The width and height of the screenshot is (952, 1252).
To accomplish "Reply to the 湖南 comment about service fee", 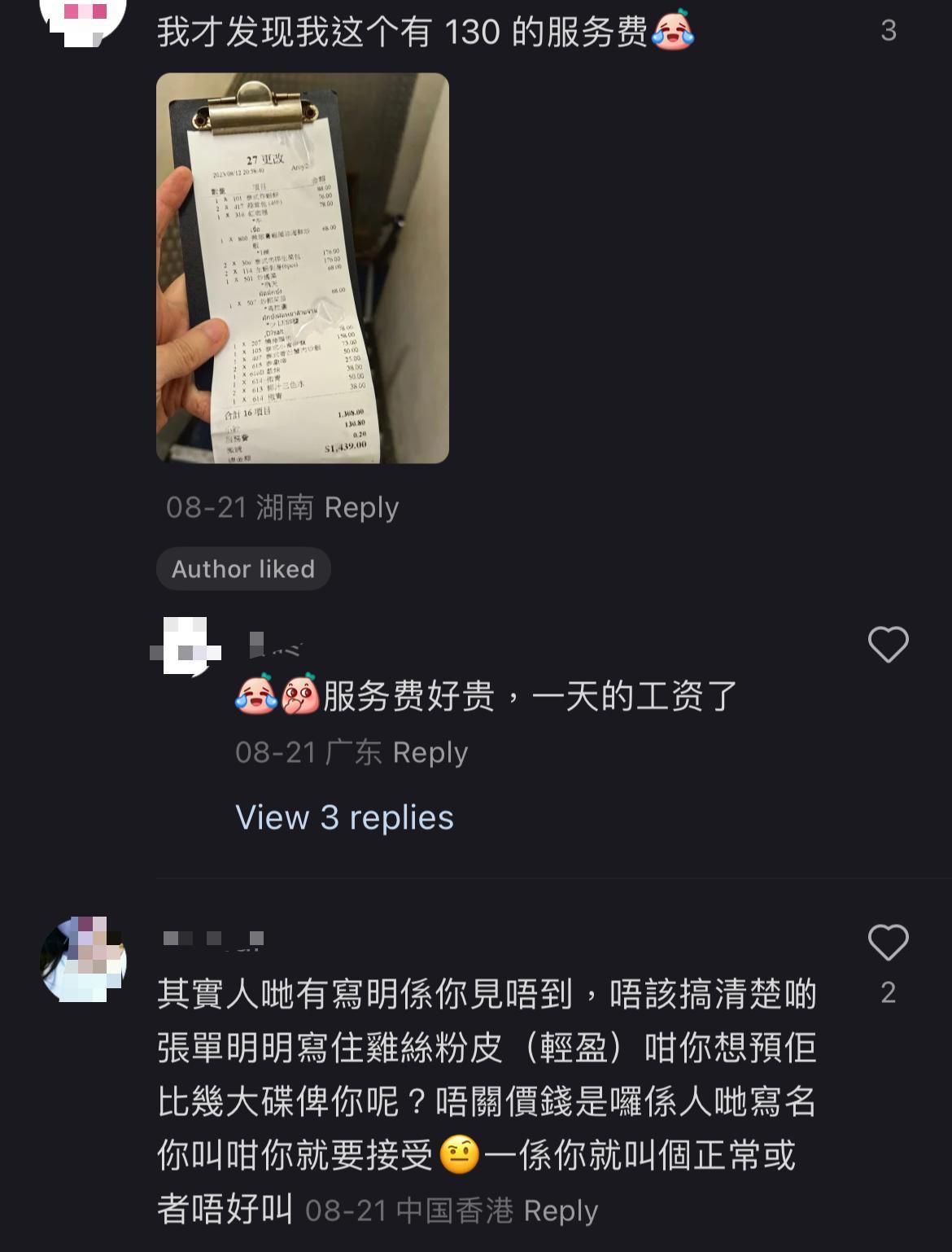I will pyautogui.click(x=361, y=508).
